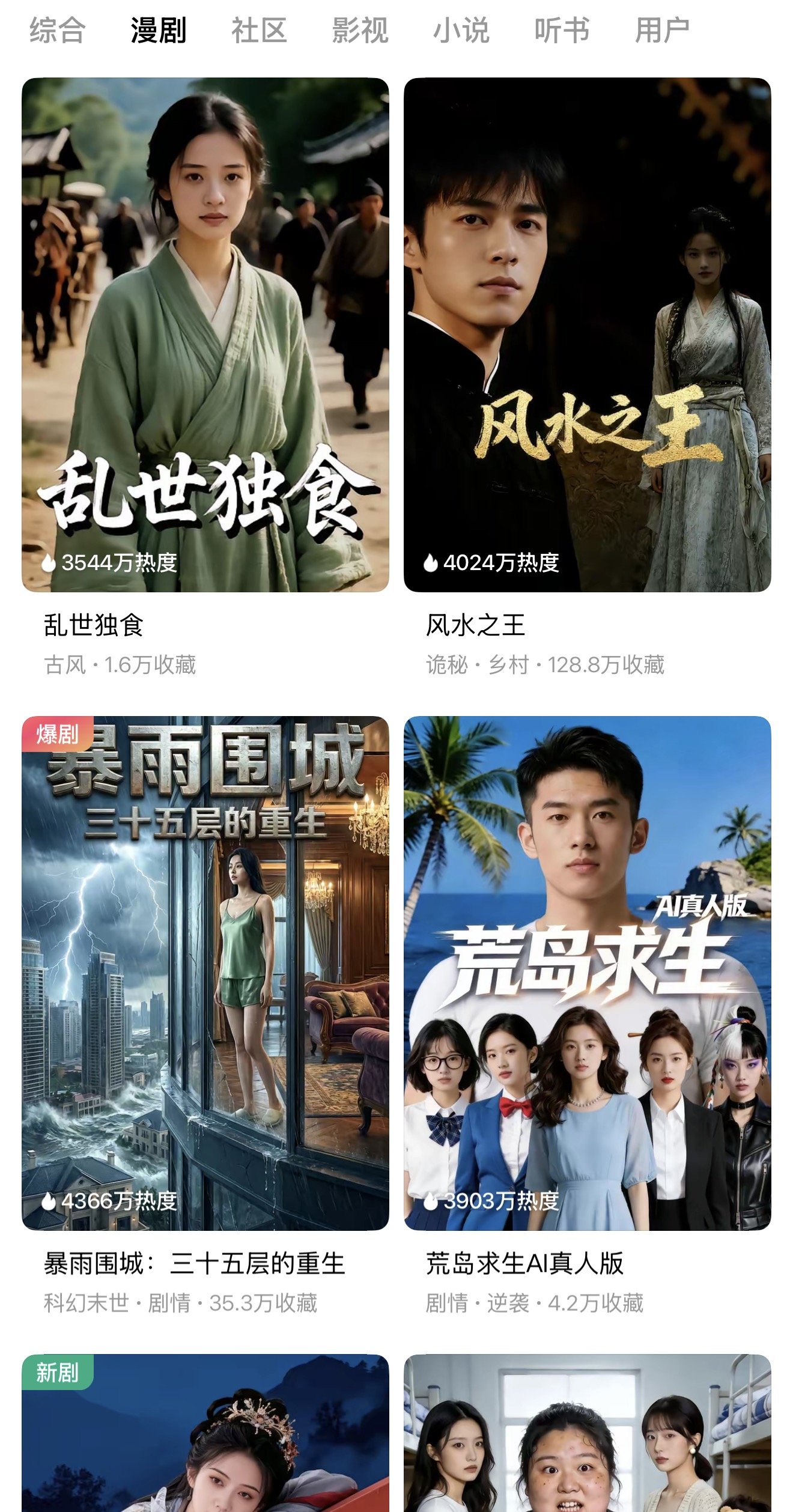Open the 影视 tab
The width and height of the screenshot is (793, 1512).
click(360, 31)
